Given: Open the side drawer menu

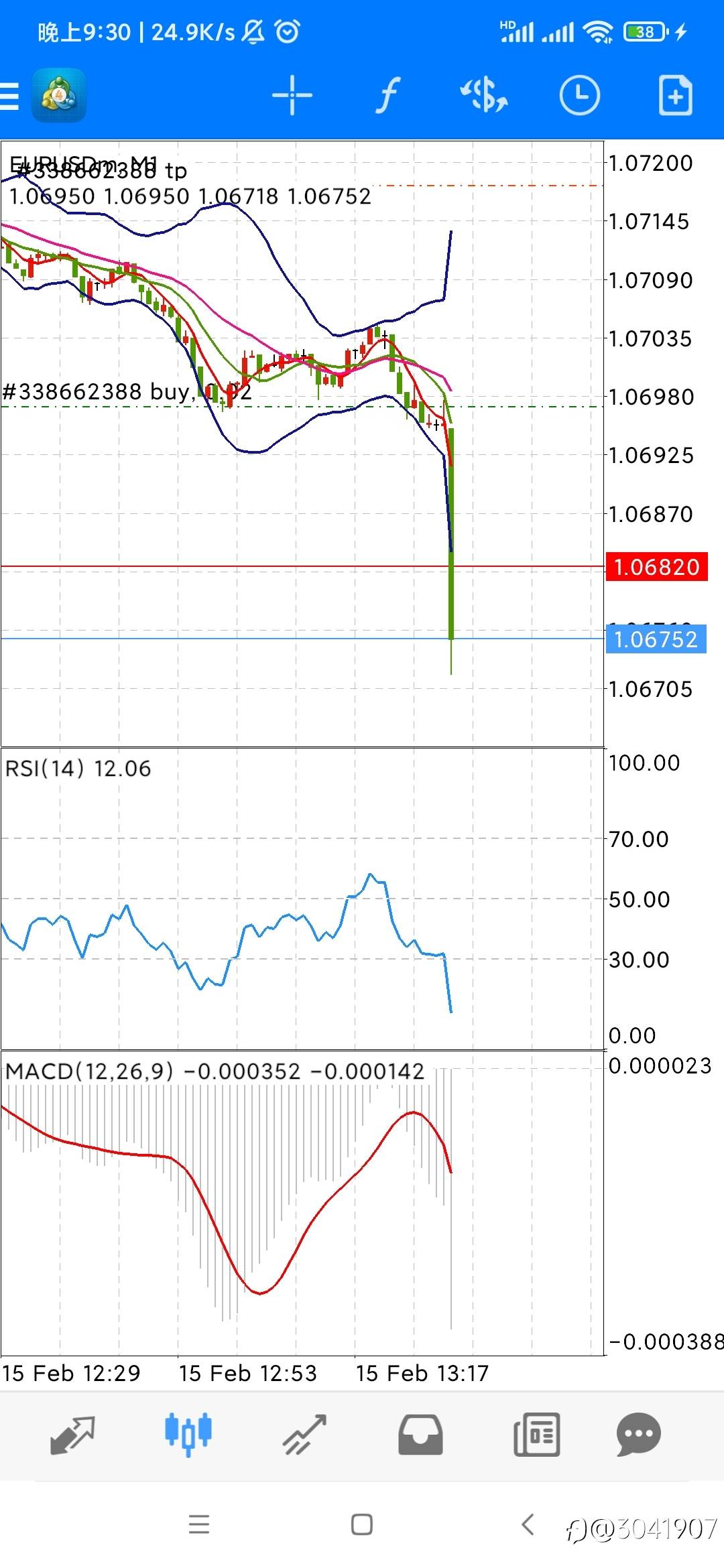Looking at the screenshot, I should (x=9, y=96).
